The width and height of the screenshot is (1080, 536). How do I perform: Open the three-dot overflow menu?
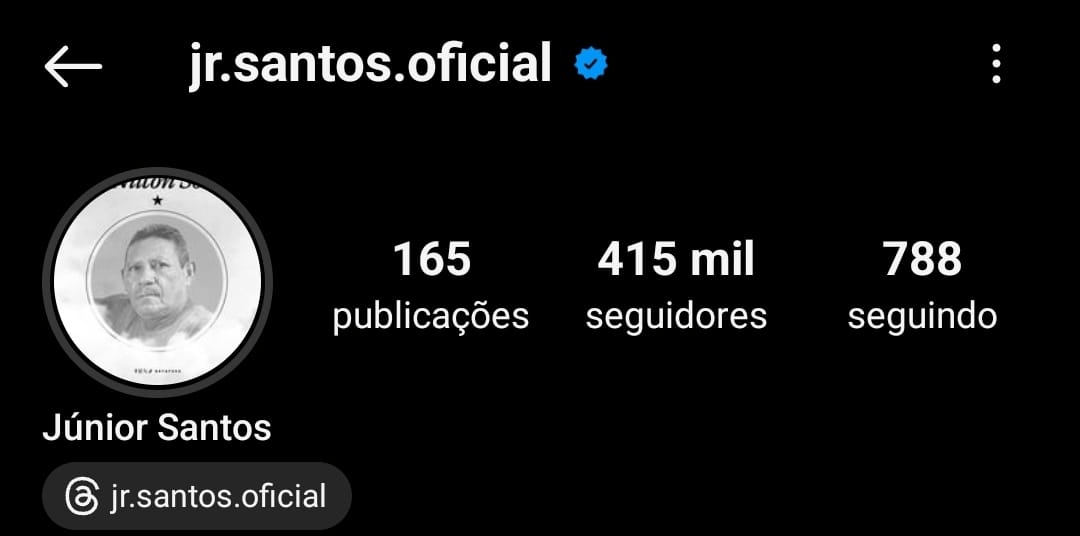[996, 65]
